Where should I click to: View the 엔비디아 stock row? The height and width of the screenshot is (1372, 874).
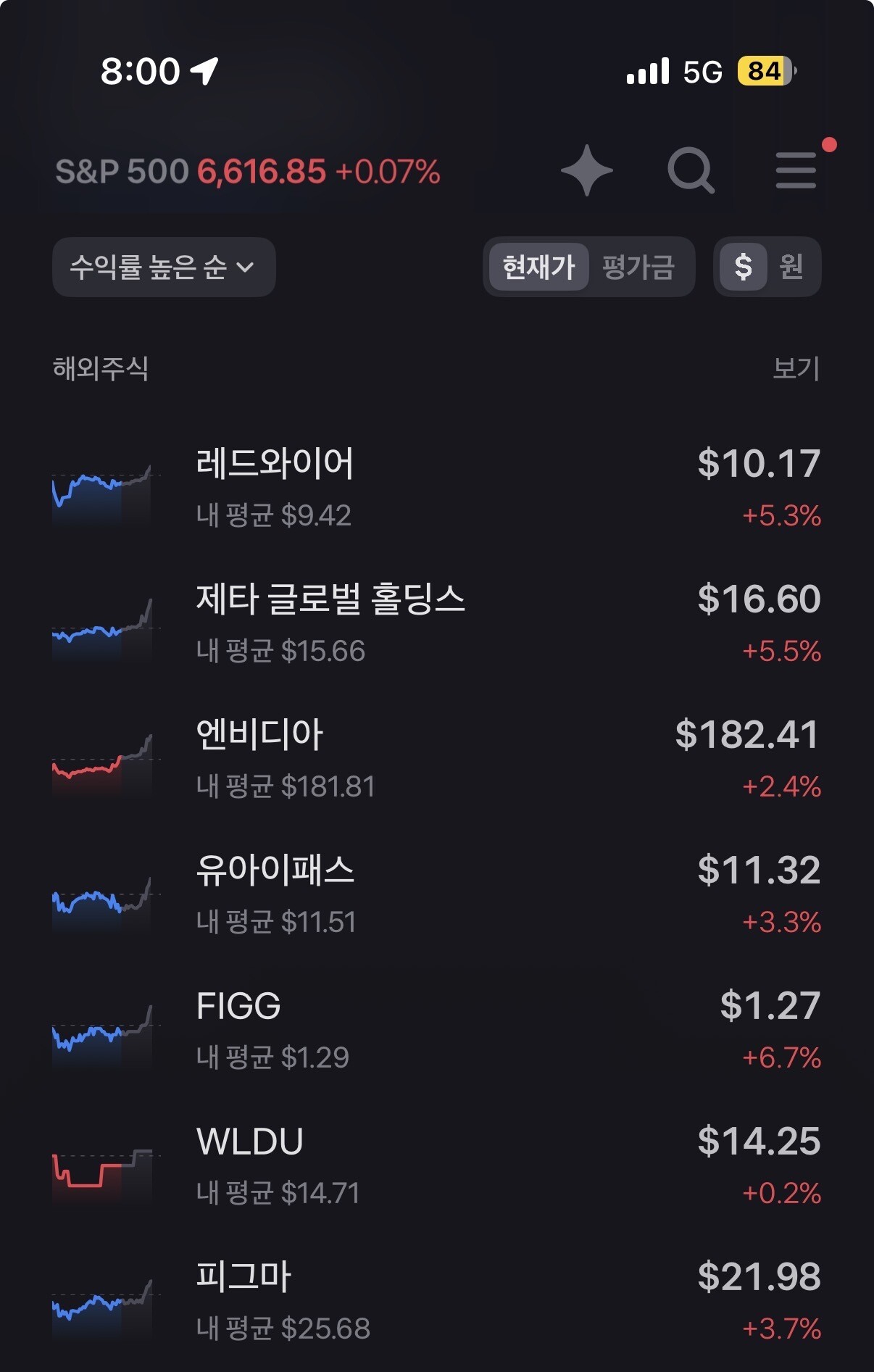click(436, 760)
